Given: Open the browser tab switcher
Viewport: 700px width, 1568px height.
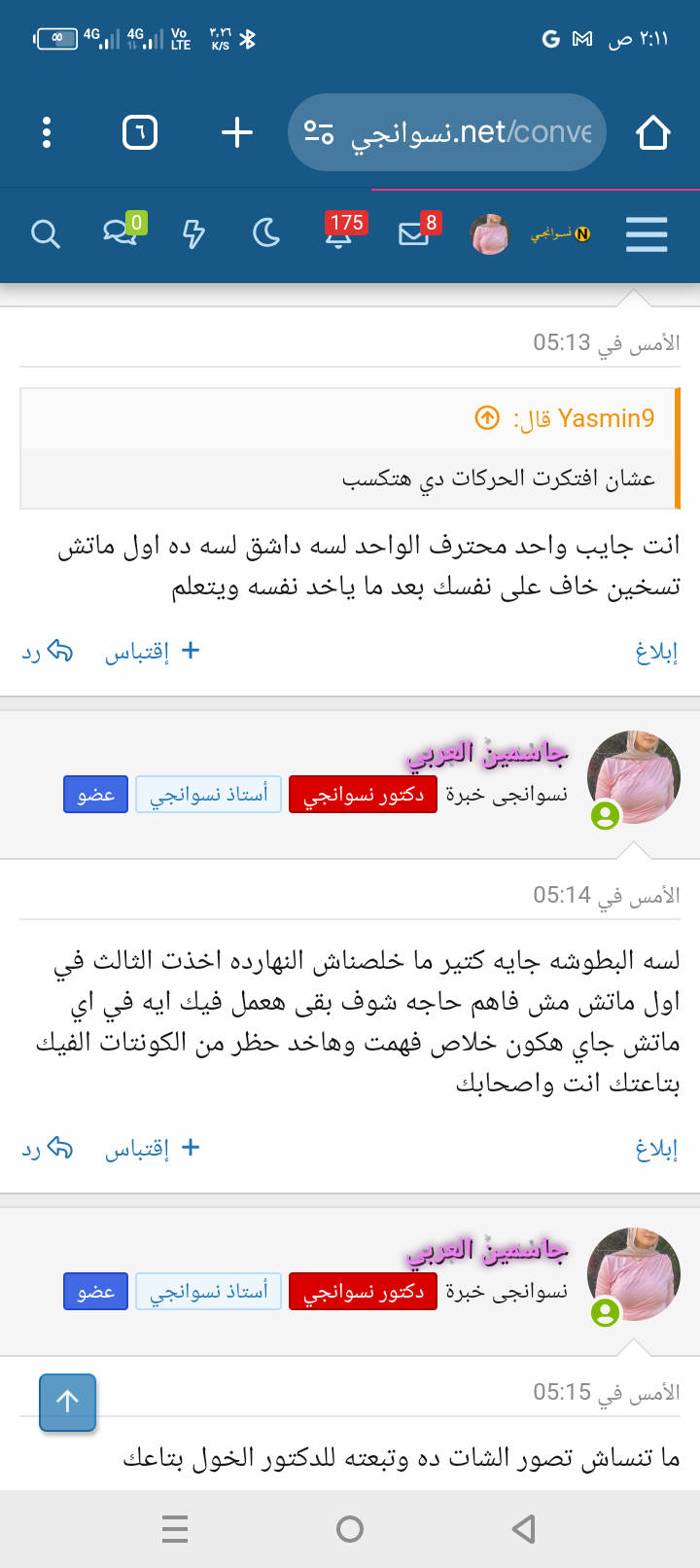Looking at the screenshot, I should [x=140, y=132].
